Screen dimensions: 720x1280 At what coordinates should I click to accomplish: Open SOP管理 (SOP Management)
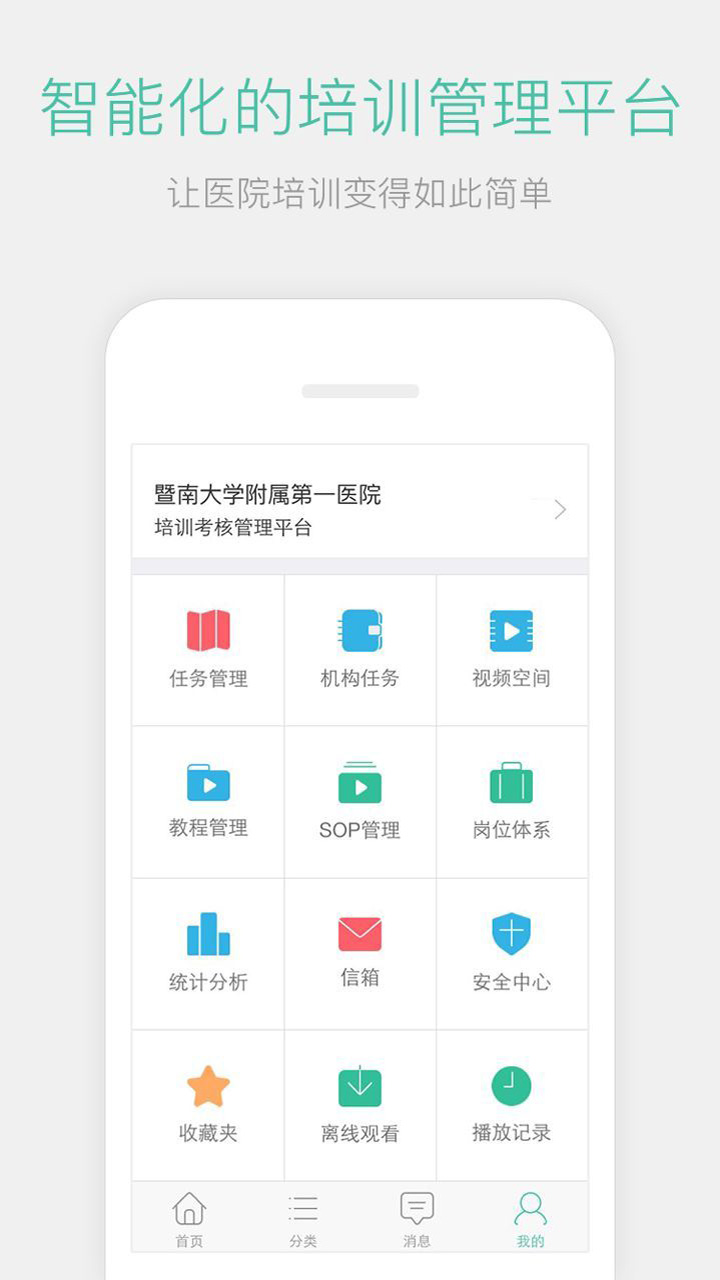(x=360, y=800)
